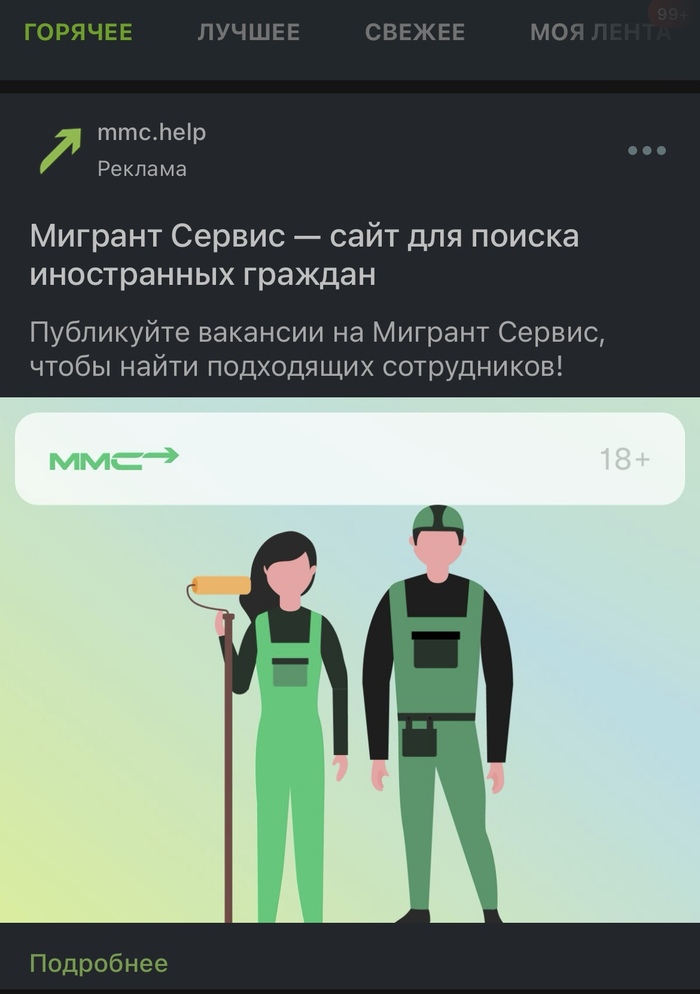Switch to the Горячее tab
This screenshot has width=700, height=994.
pos(78,32)
